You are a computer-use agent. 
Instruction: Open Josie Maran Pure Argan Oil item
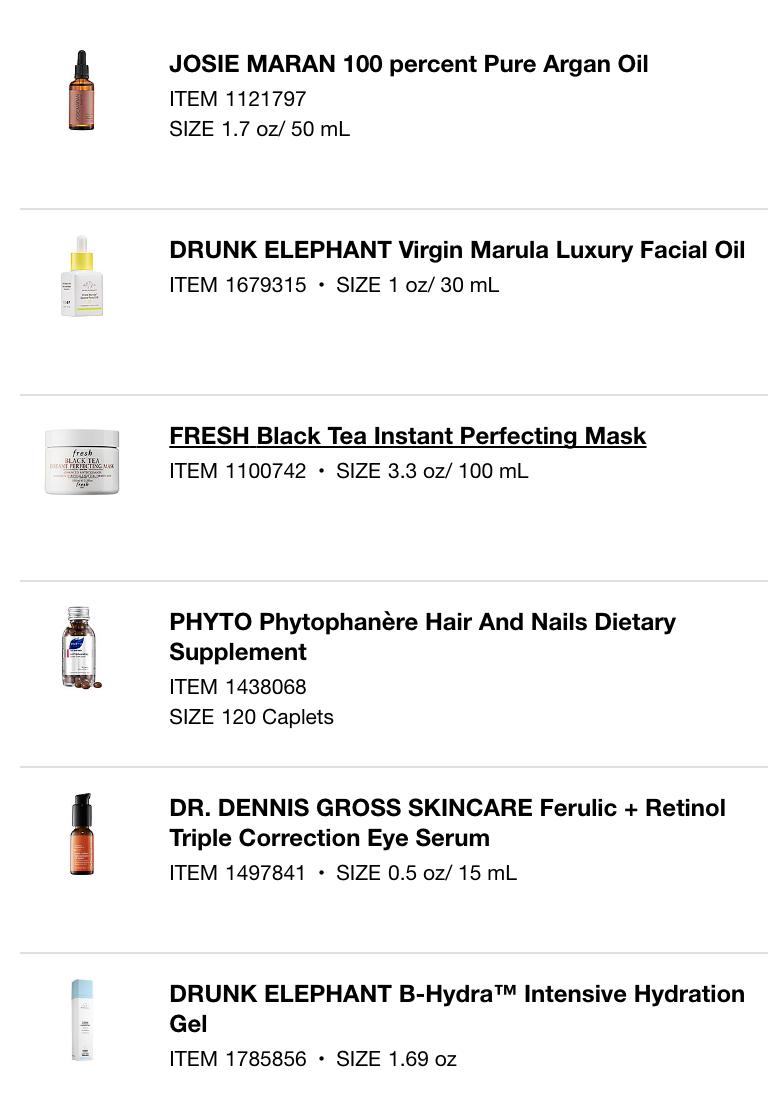[408, 65]
